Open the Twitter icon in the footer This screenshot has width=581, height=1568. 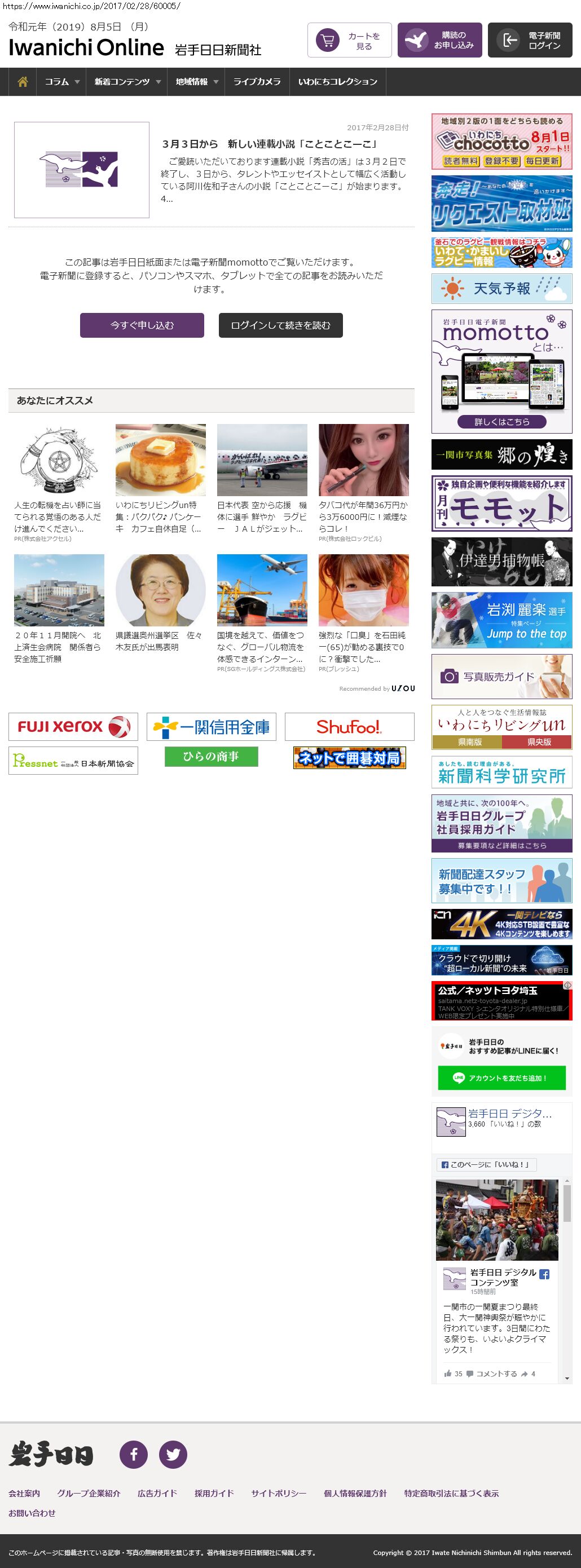point(173,1455)
